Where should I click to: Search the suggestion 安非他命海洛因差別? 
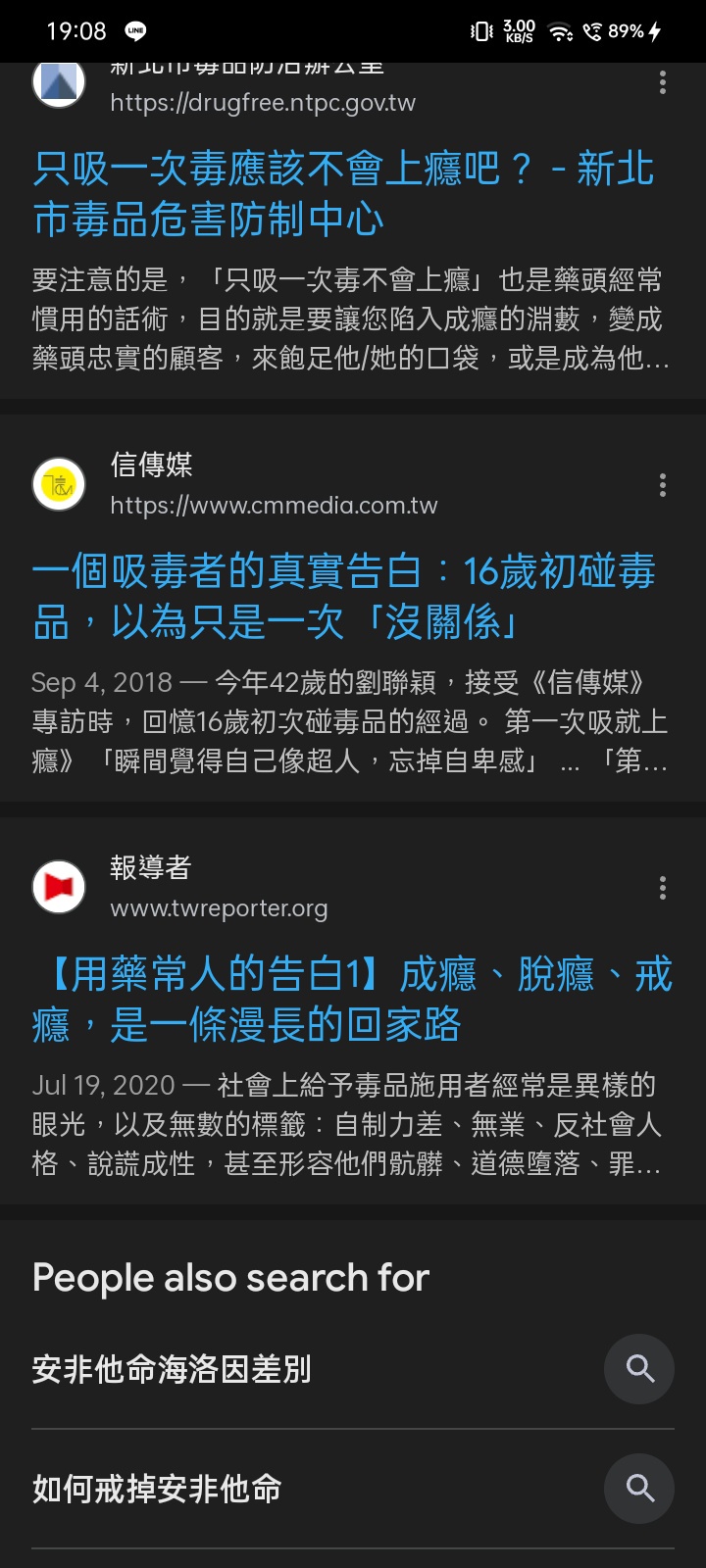click(x=353, y=1369)
